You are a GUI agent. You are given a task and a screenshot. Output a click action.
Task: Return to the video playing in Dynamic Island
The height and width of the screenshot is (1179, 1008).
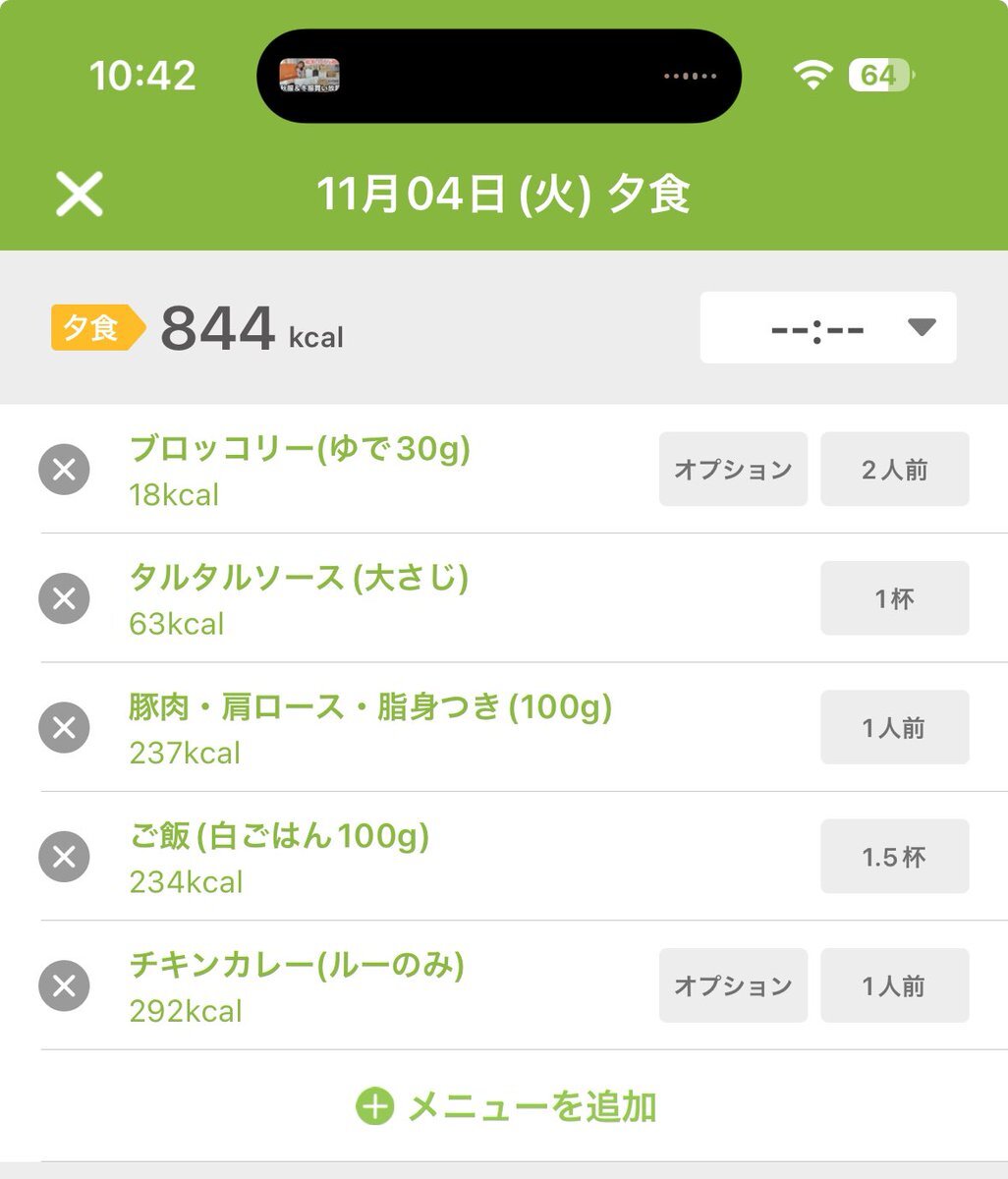pos(309,76)
